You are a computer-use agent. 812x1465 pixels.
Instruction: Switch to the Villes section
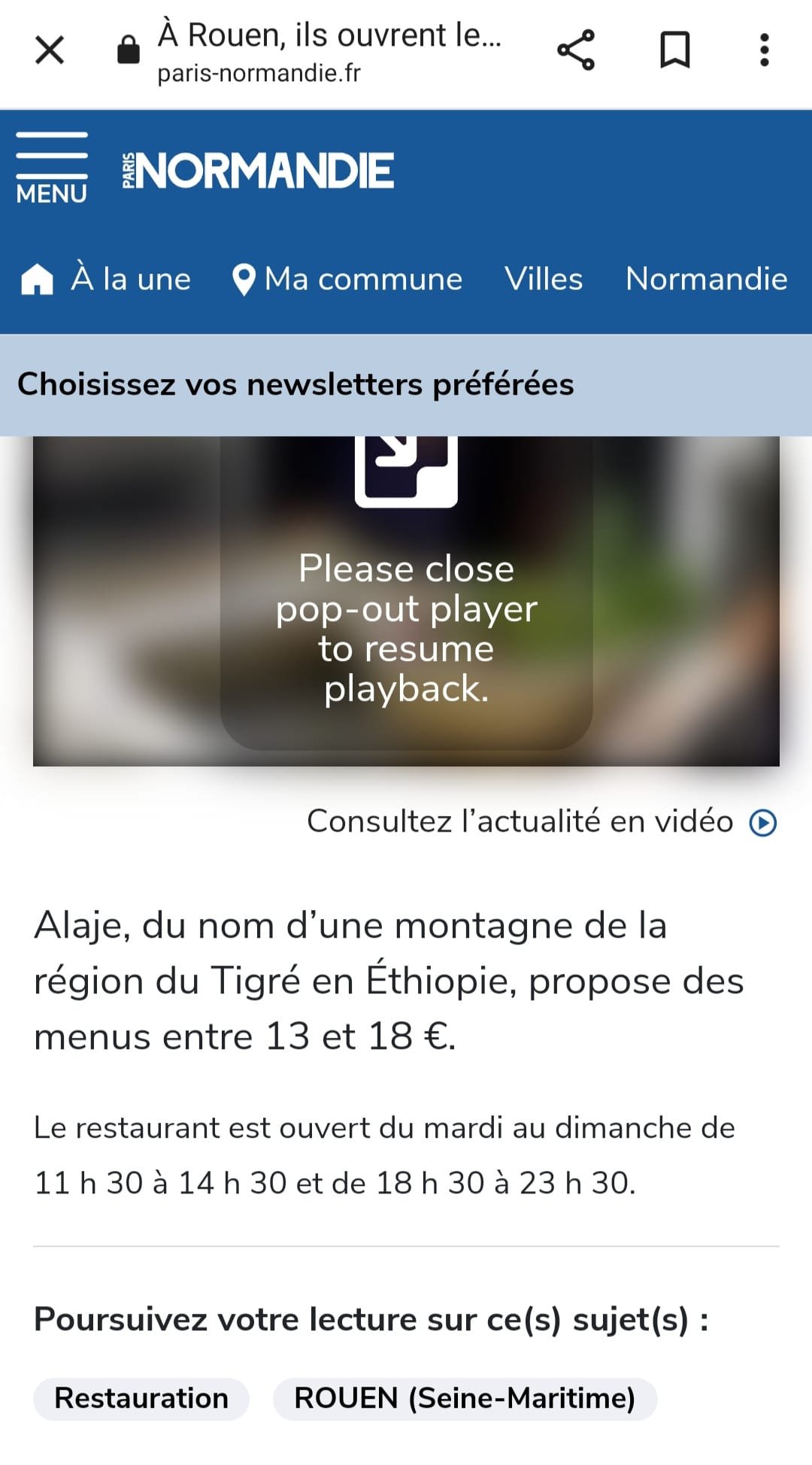[x=544, y=280]
